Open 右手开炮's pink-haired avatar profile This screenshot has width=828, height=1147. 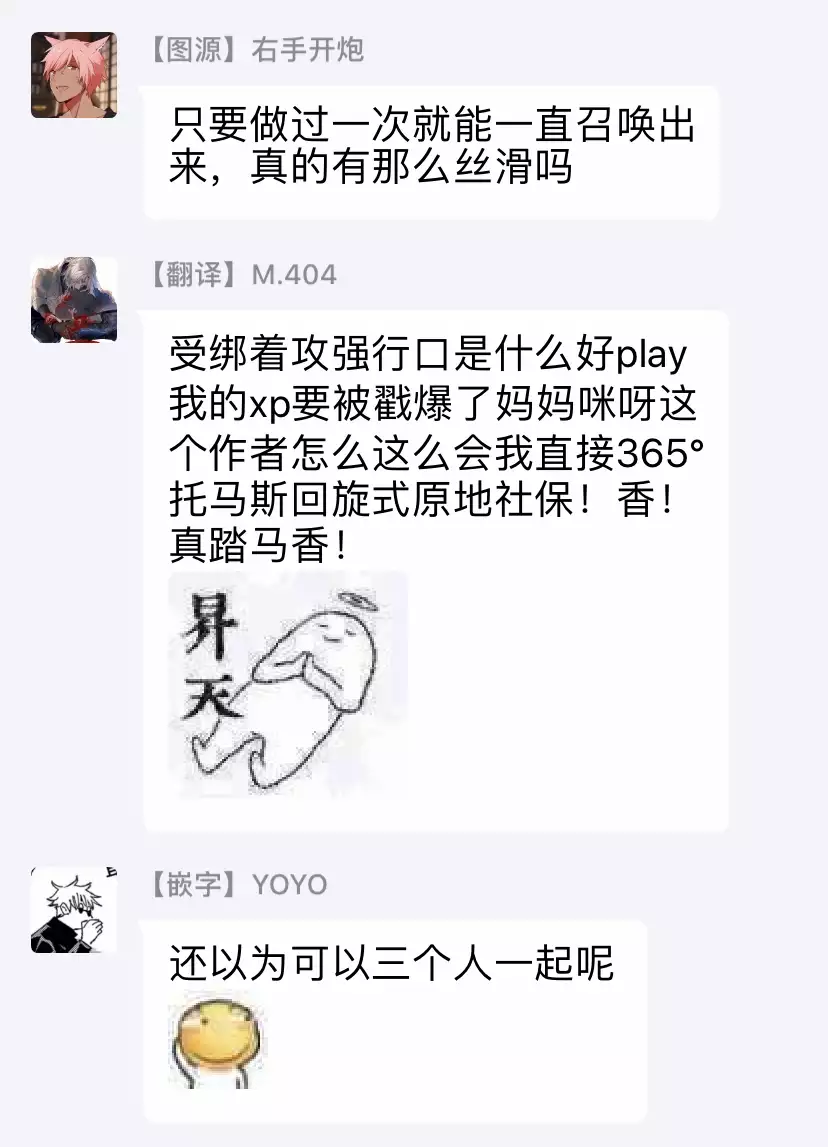73,75
